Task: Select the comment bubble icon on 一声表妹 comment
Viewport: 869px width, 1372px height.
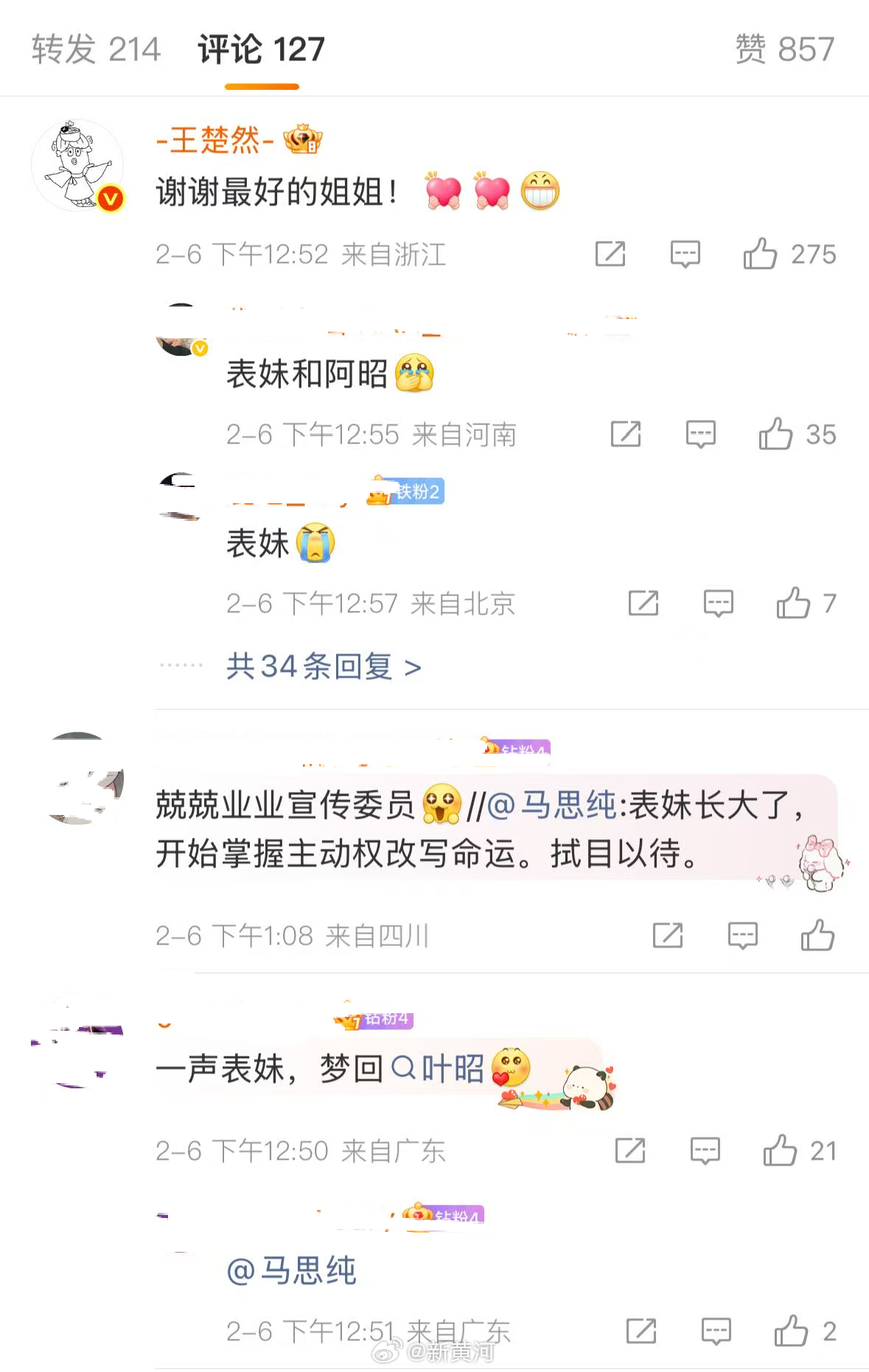Action: tap(706, 1149)
